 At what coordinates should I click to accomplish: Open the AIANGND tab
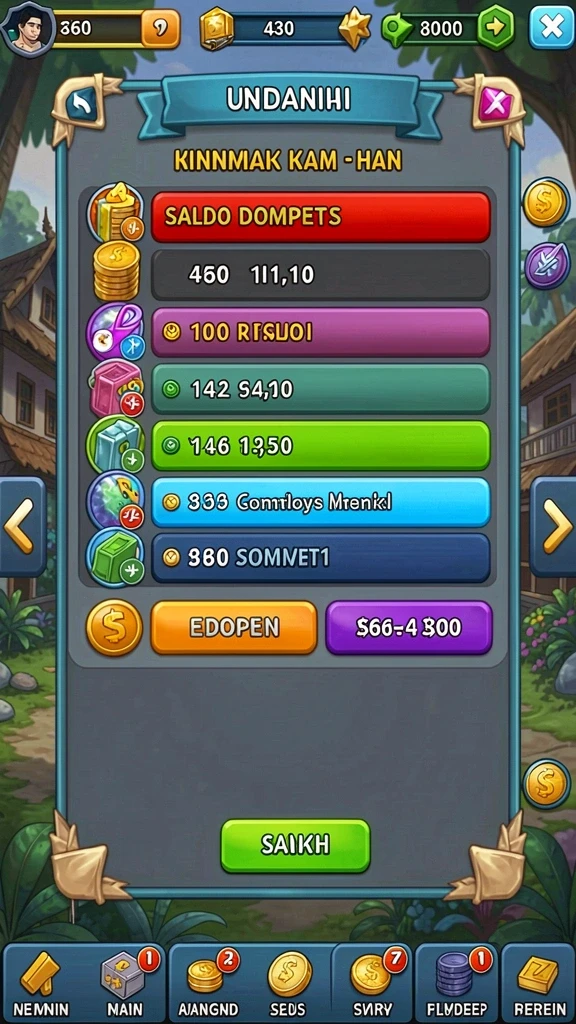pyautogui.click(x=208, y=983)
